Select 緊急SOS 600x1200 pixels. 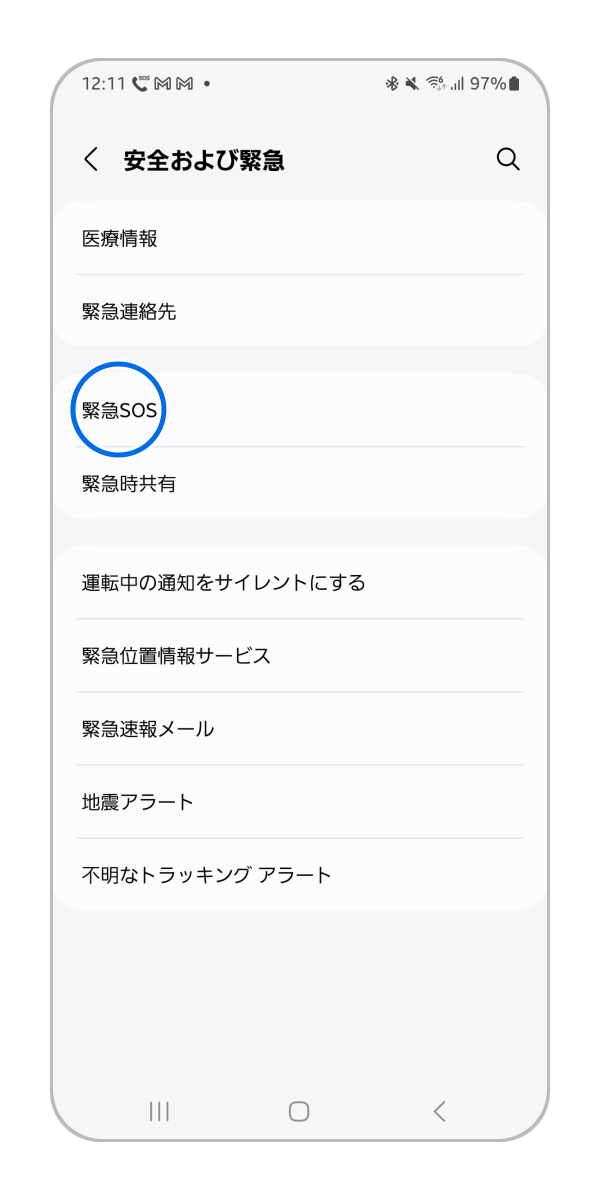(300, 410)
